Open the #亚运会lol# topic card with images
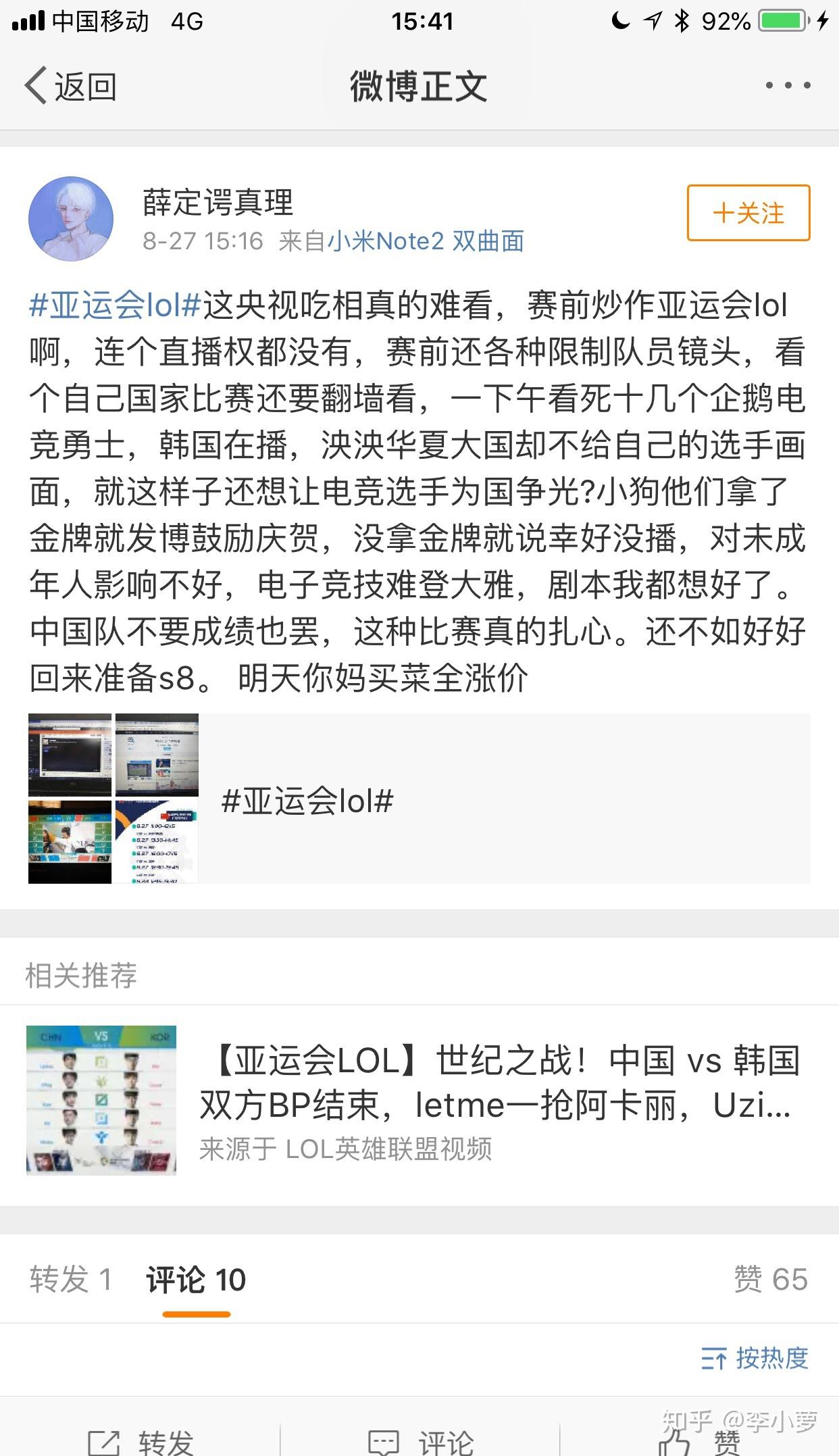 pyautogui.click(x=419, y=799)
